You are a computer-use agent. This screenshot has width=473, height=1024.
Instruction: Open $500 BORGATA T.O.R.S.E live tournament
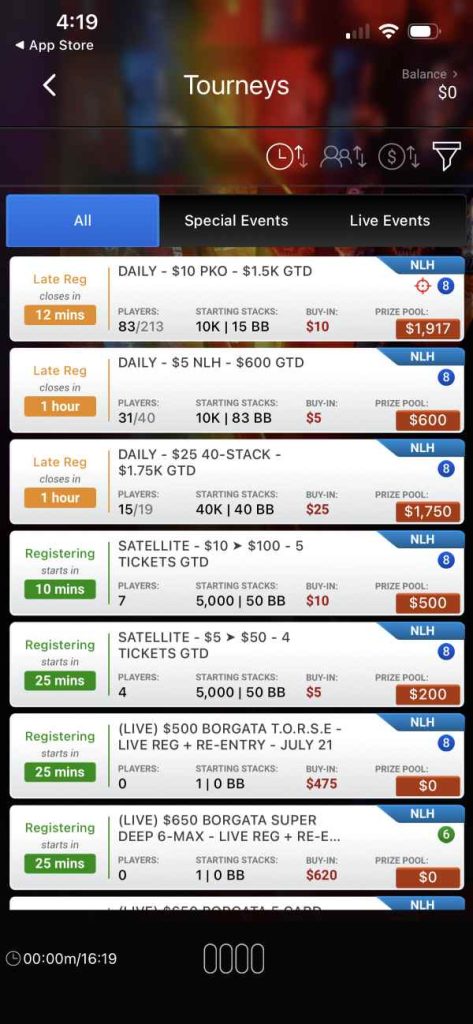236,756
